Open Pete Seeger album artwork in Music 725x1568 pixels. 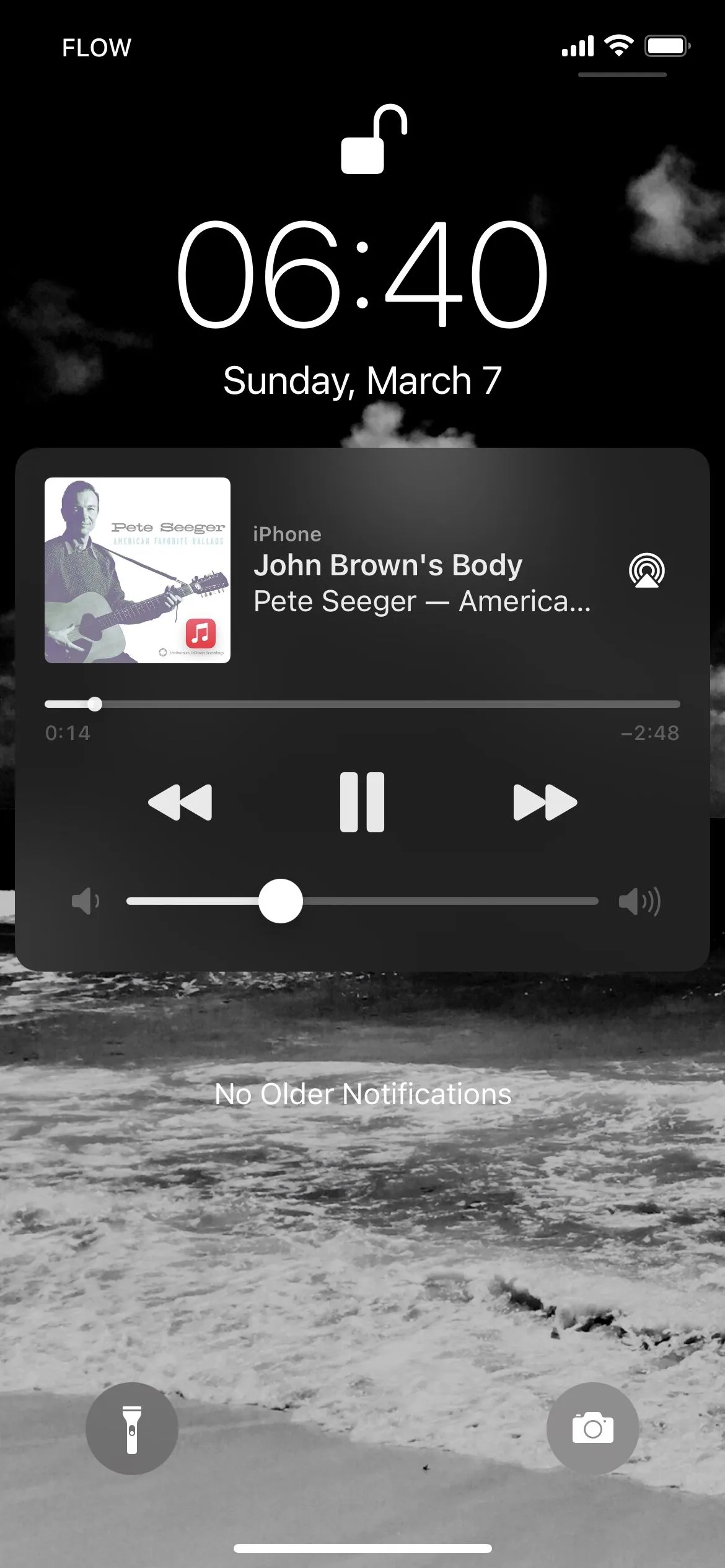coord(138,570)
